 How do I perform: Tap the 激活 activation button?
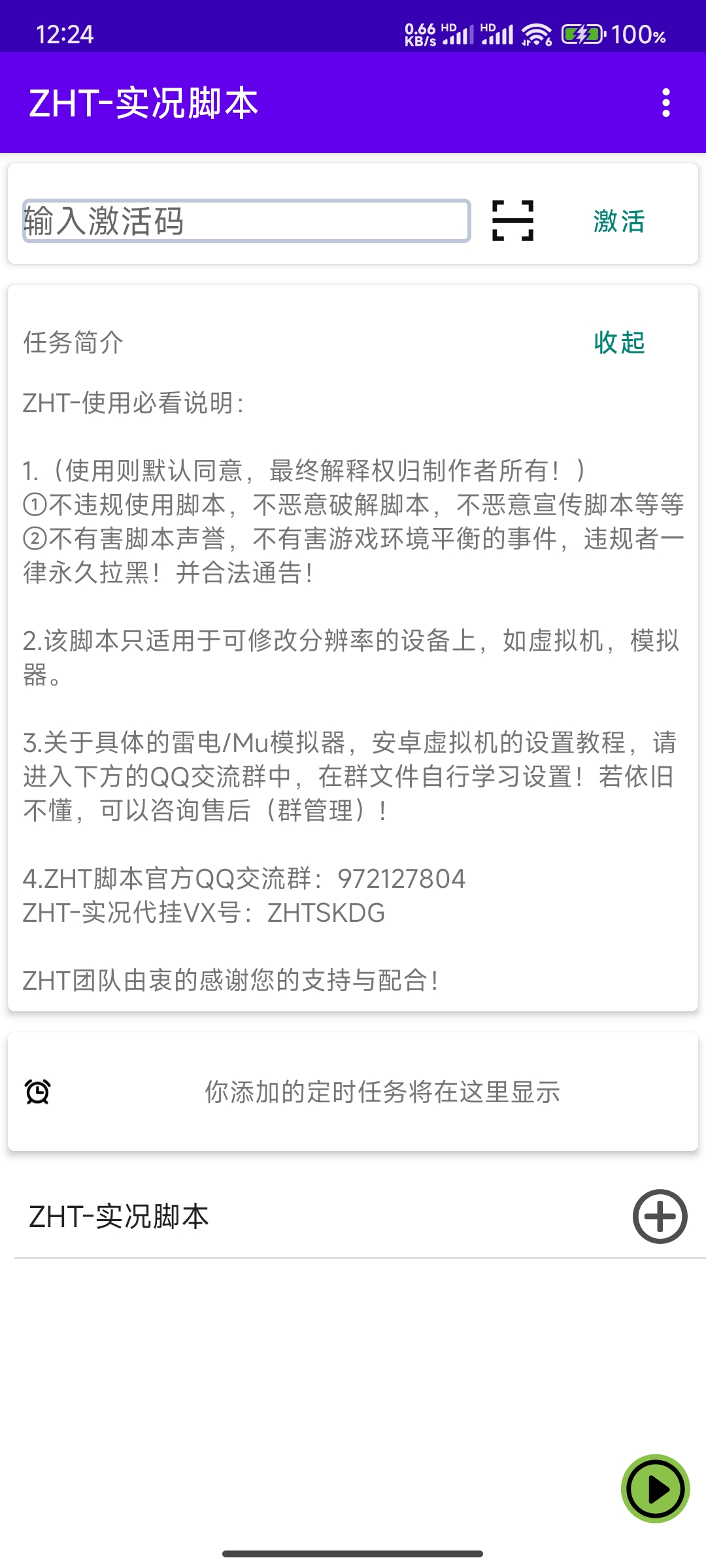click(618, 221)
